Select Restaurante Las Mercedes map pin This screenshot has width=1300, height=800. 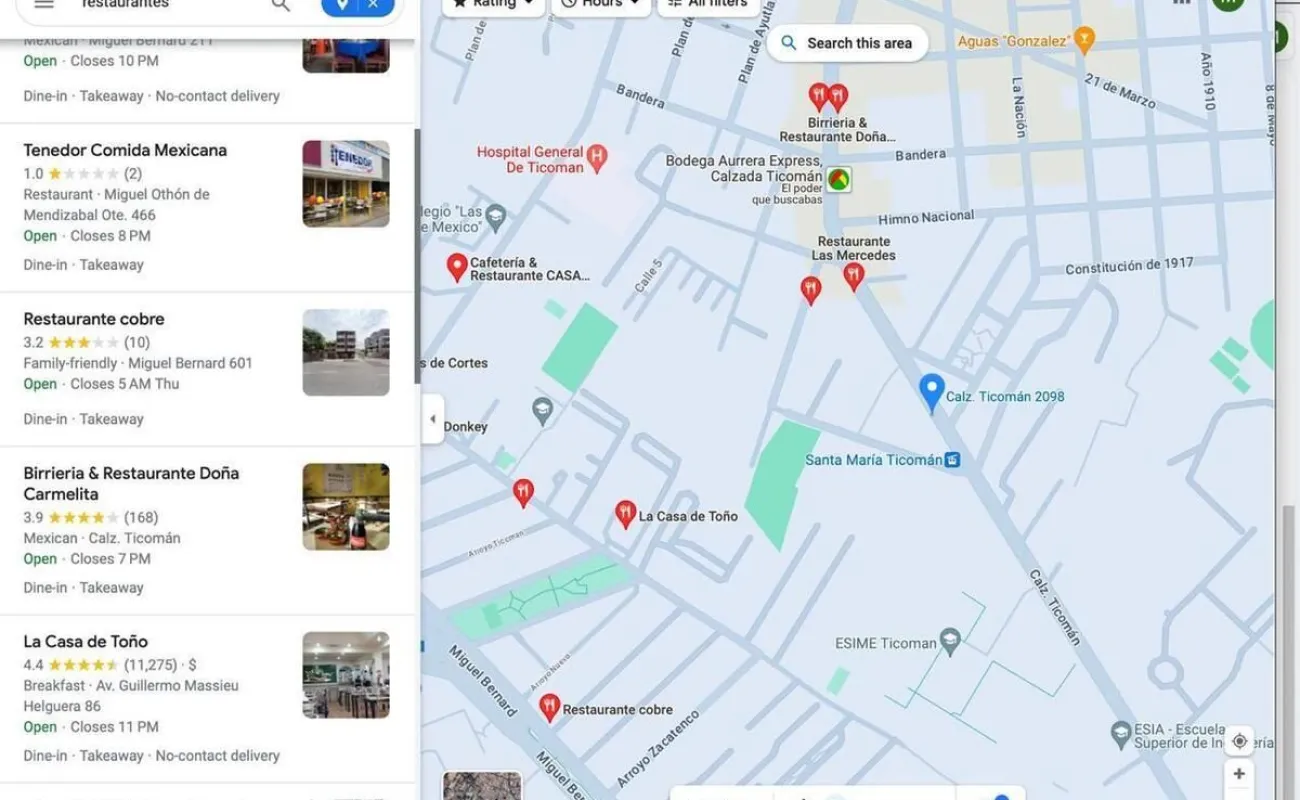(853, 276)
